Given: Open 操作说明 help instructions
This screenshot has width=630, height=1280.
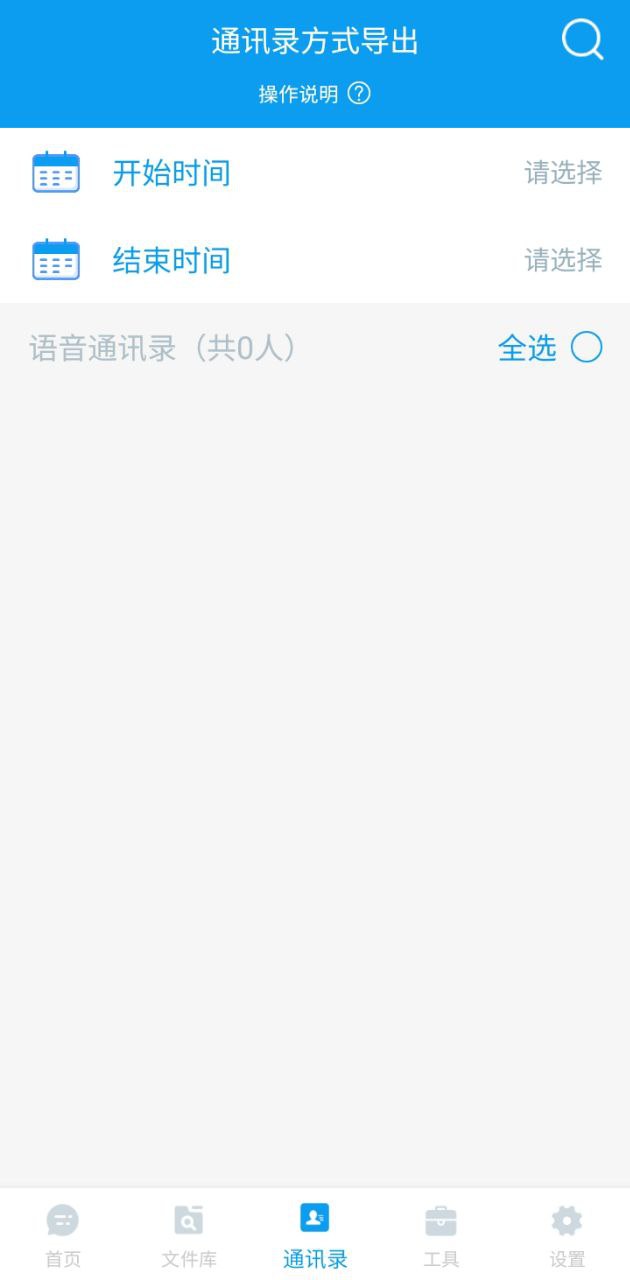Looking at the screenshot, I should pyautogui.click(x=314, y=94).
